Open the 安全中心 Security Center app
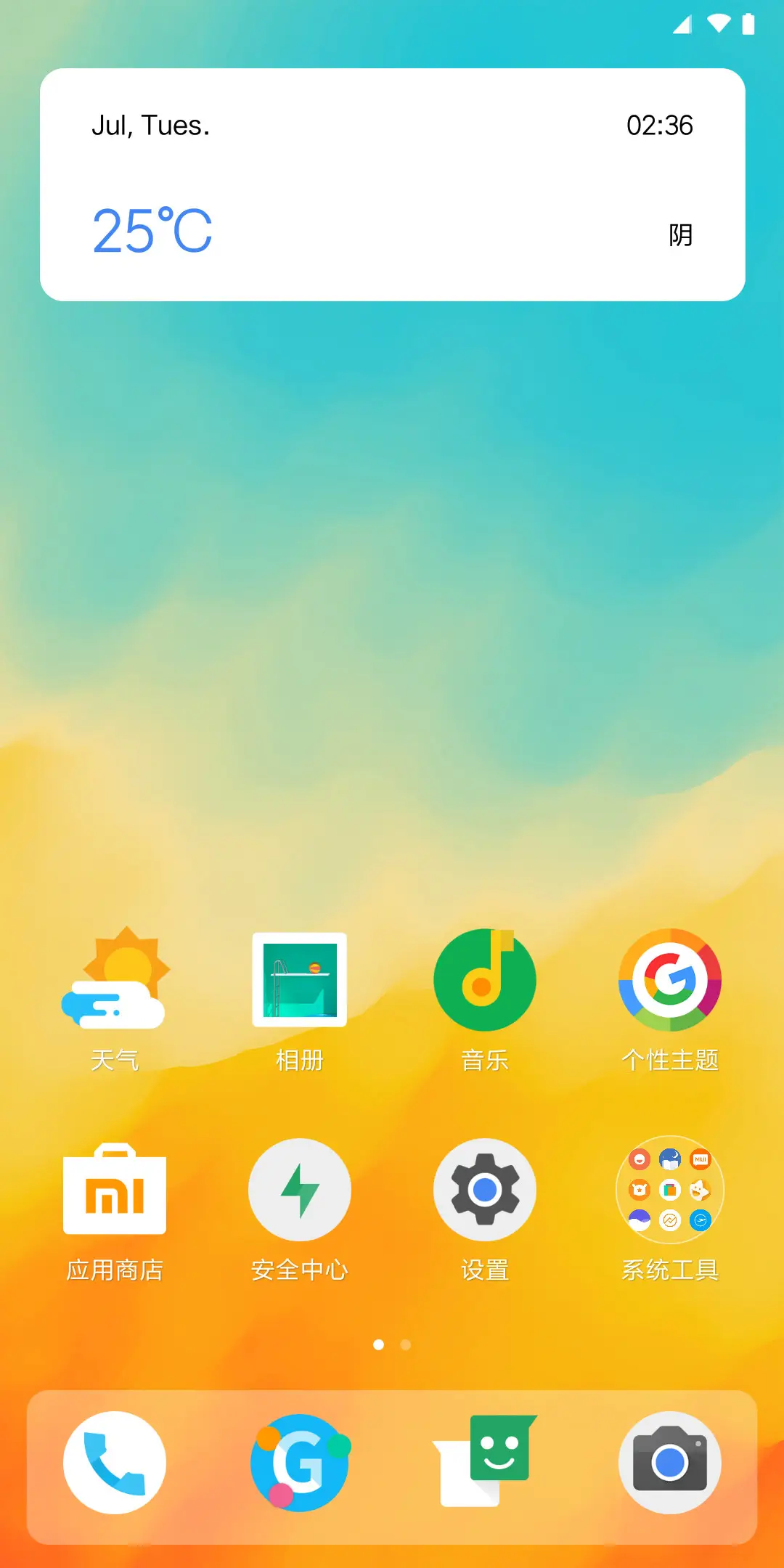 pos(300,1191)
